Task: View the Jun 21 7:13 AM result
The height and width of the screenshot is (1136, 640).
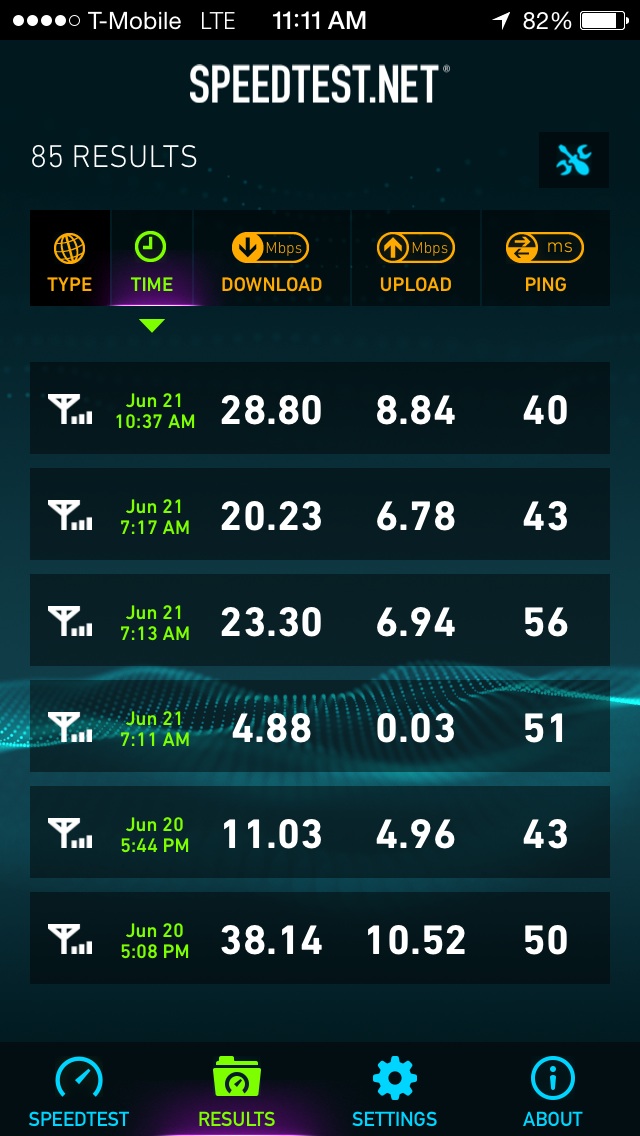Action: tap(320, 620)
